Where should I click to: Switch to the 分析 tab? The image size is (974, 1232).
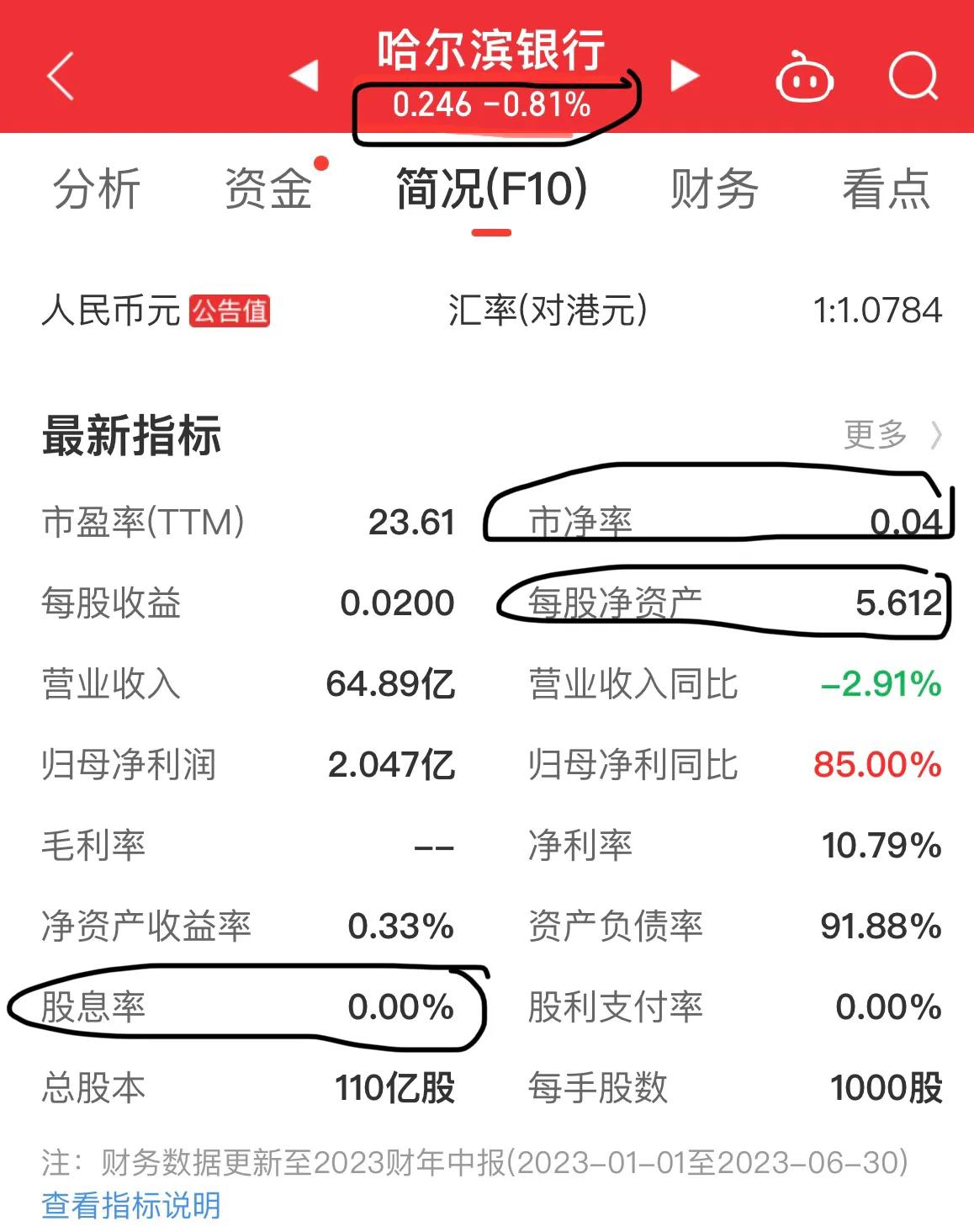(95, 190)
